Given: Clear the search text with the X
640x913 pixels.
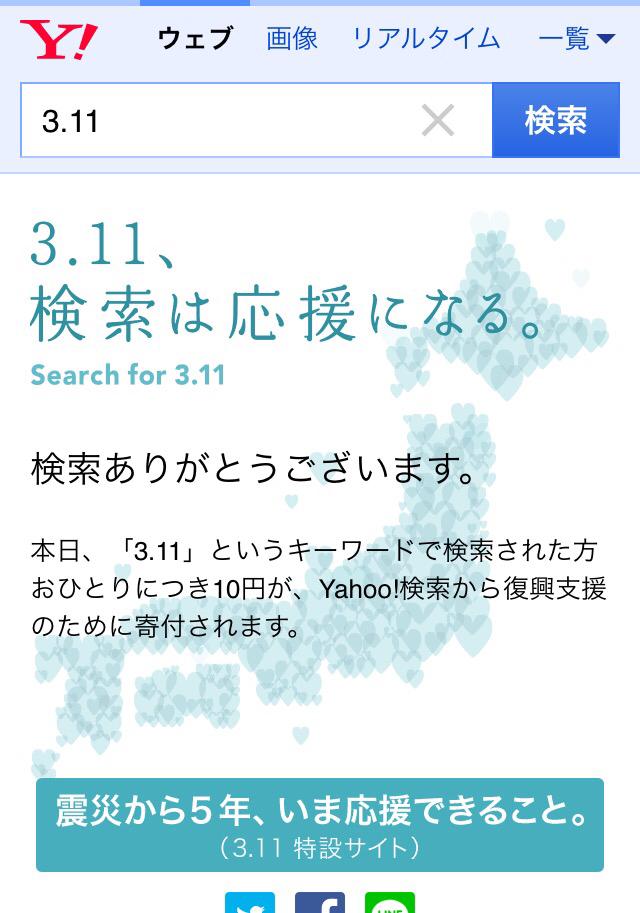Looking at the screenshot, I should point(438,121).
